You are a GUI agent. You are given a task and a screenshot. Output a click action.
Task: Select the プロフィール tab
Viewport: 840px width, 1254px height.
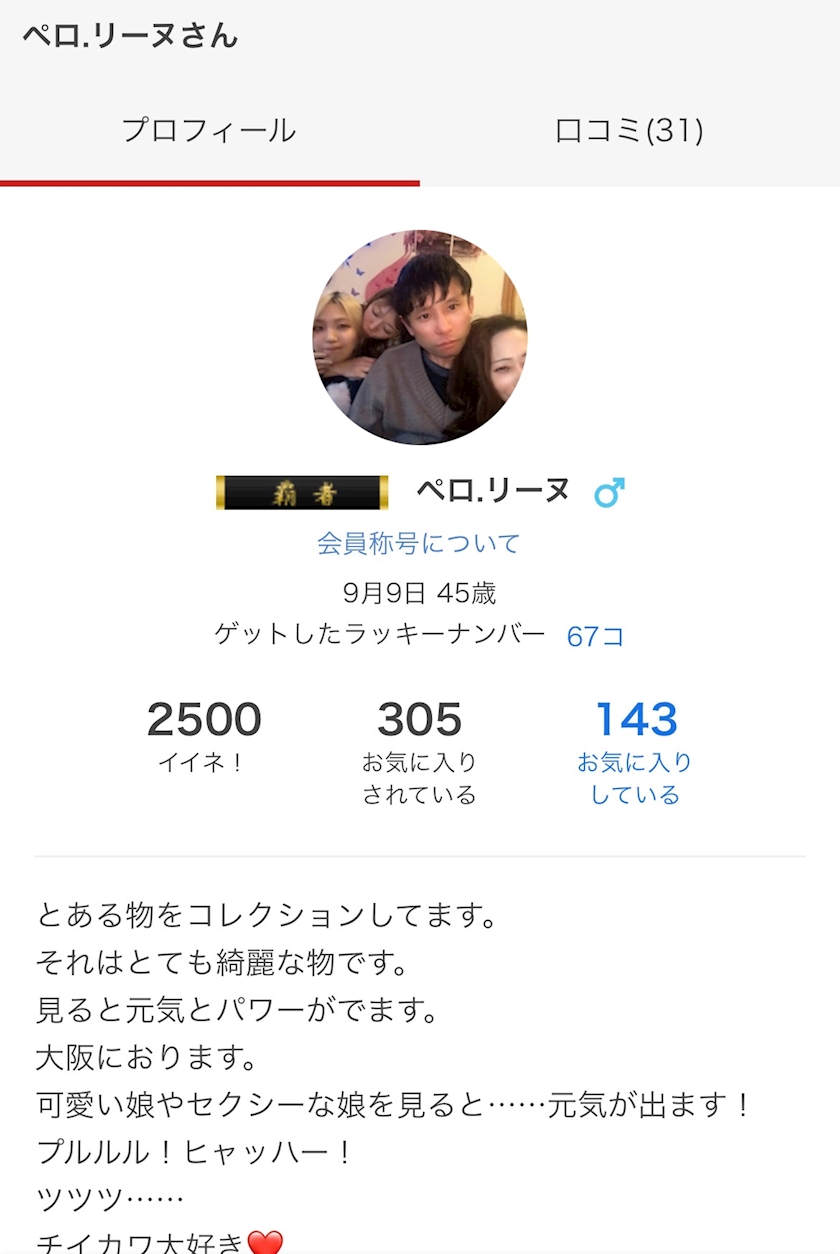[x=209, y=131]
